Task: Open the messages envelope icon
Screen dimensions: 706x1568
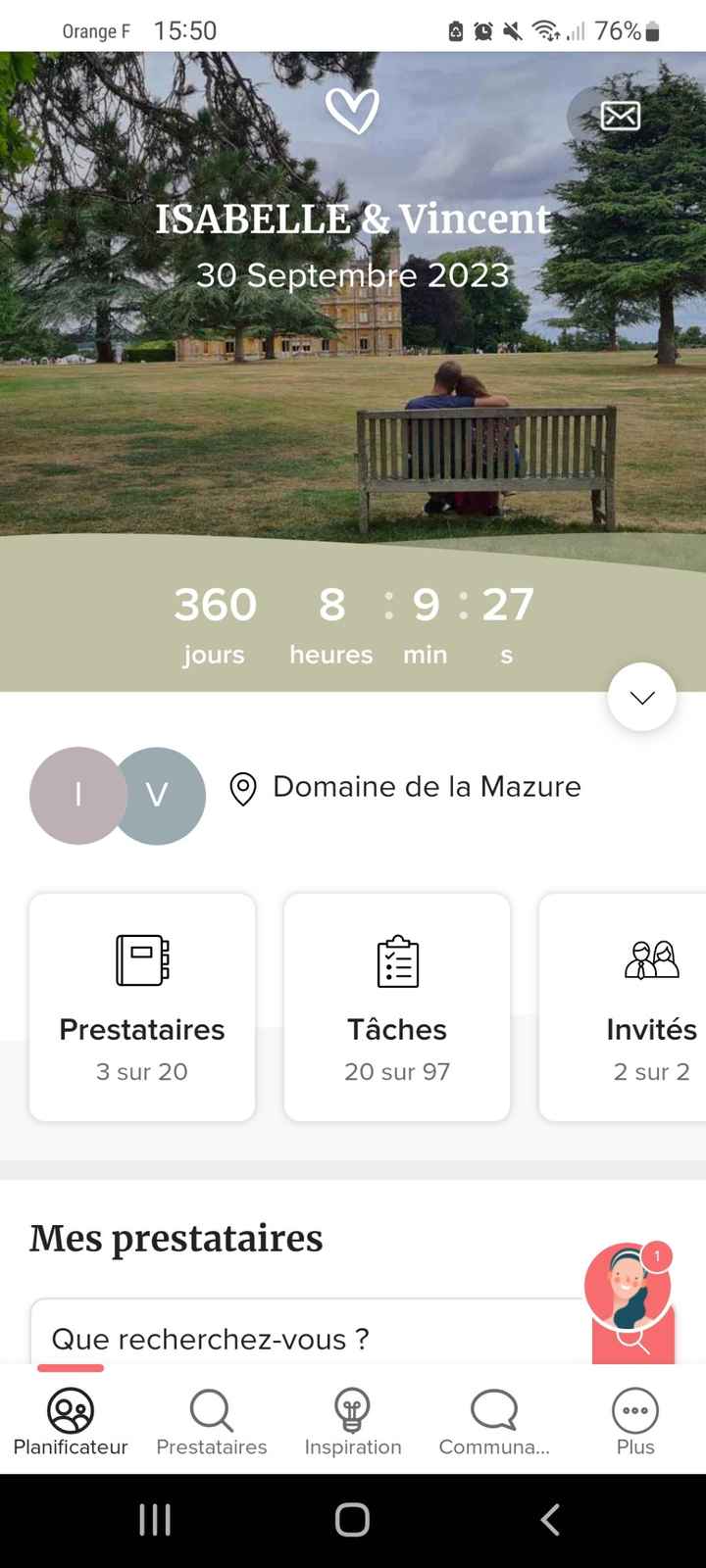Action: click(x=620, y=116)
